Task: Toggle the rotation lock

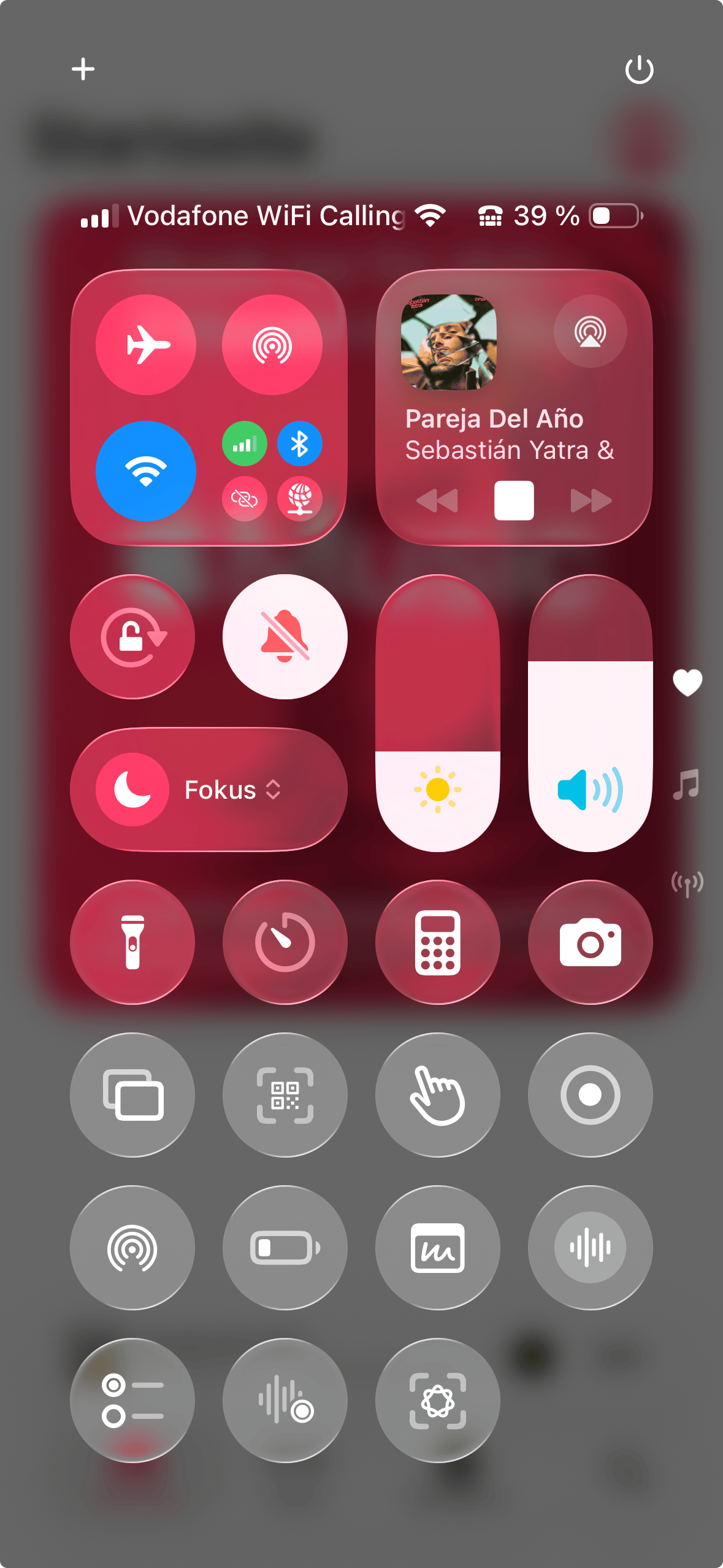Action: (132, 637)
